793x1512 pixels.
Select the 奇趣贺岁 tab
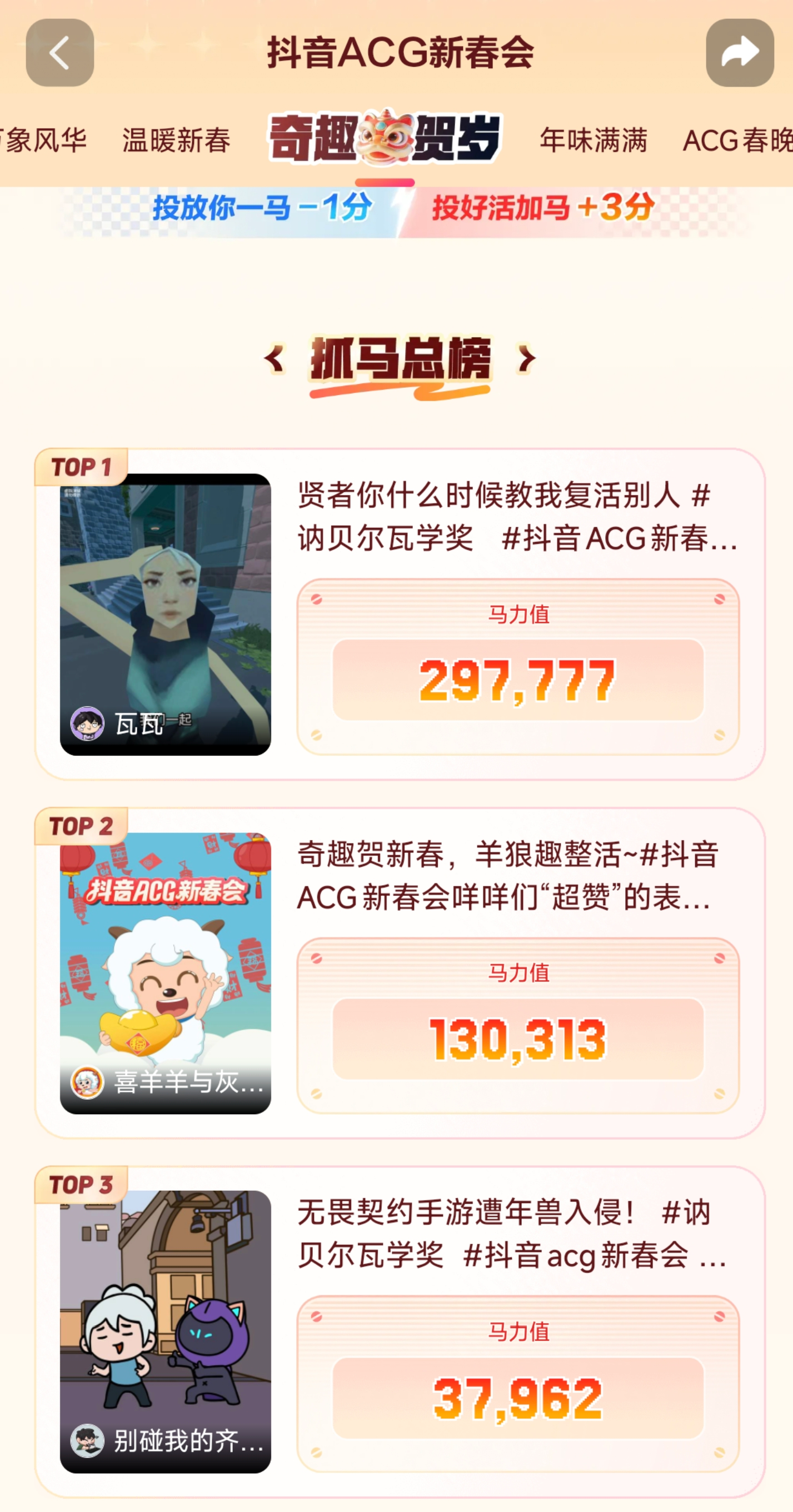point(385,138)
